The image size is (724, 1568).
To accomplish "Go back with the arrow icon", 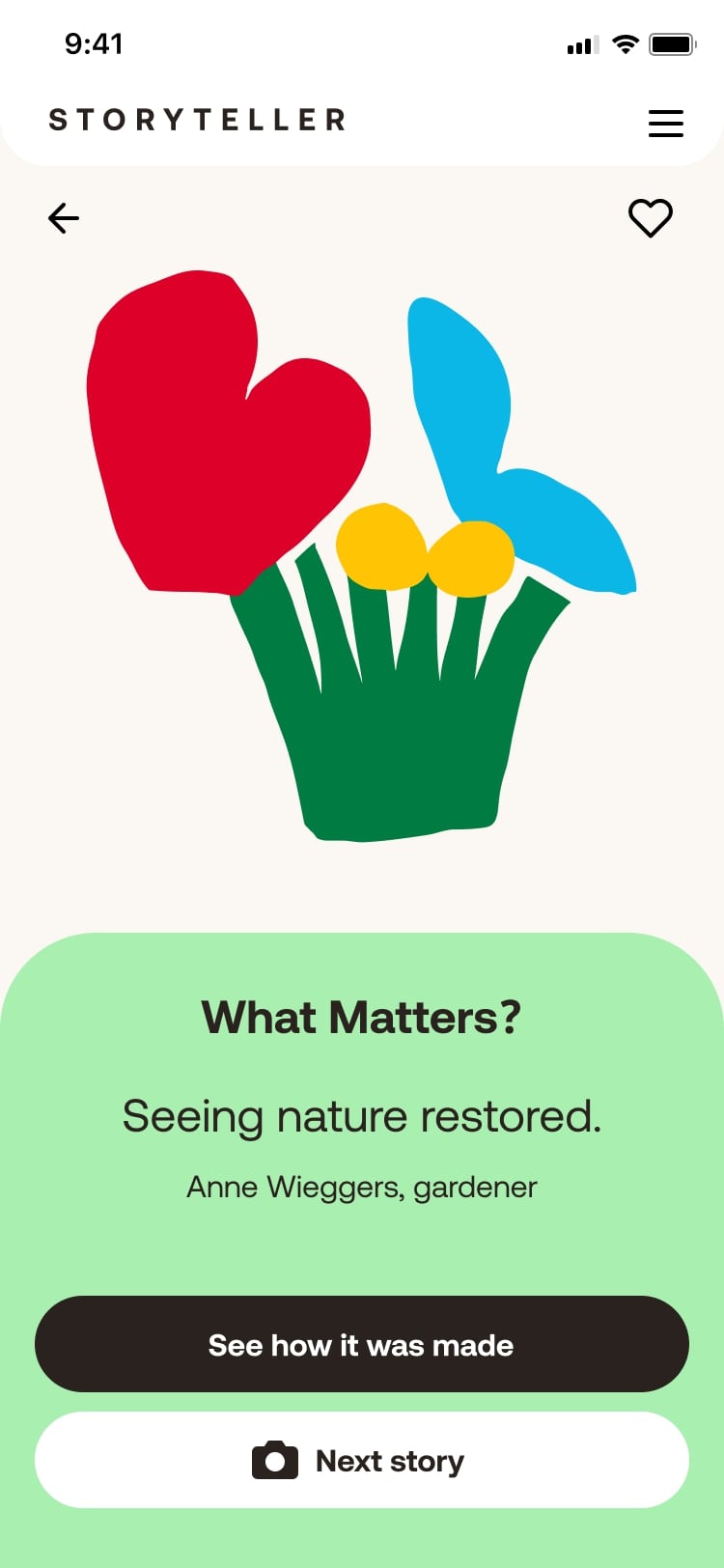I will 64,218.
